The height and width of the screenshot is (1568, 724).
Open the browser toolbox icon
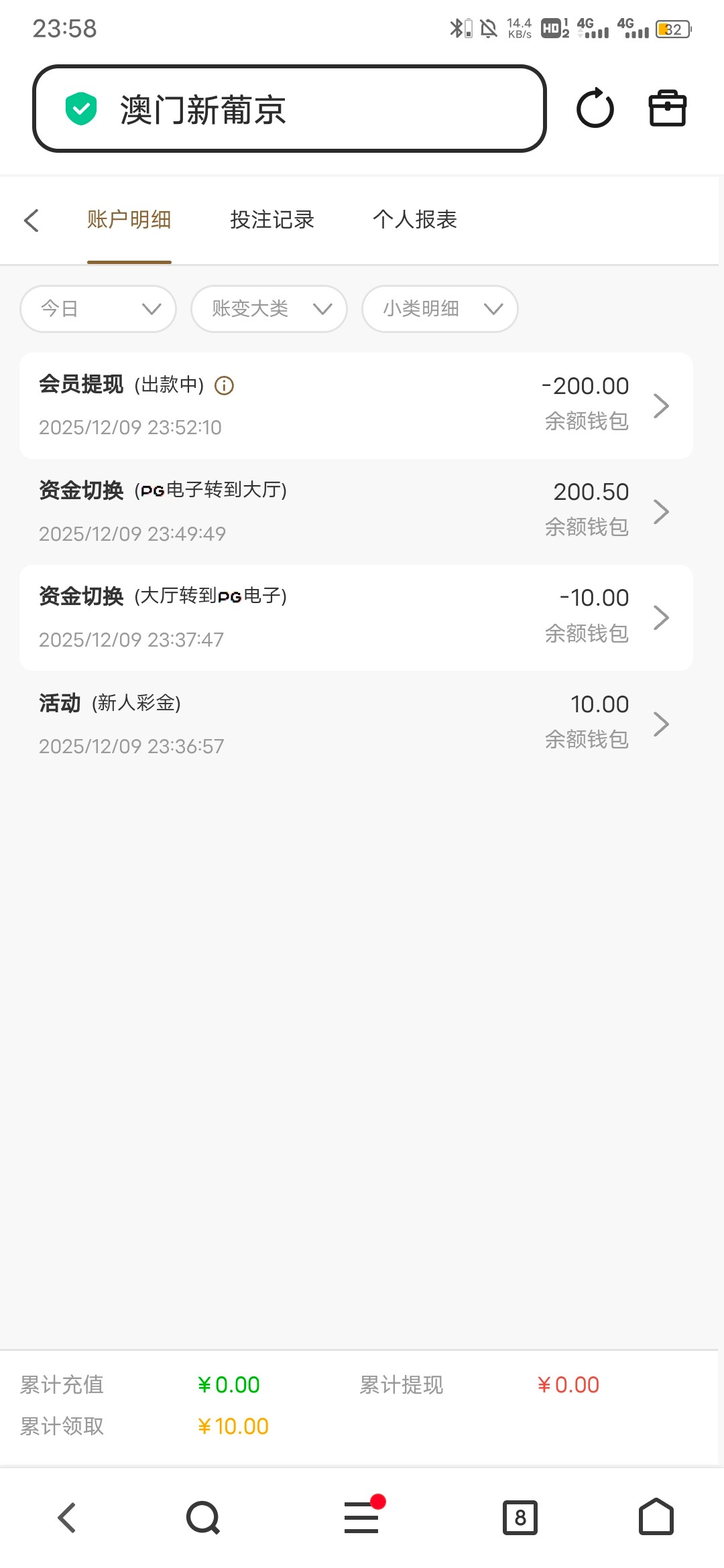(667, 109)
